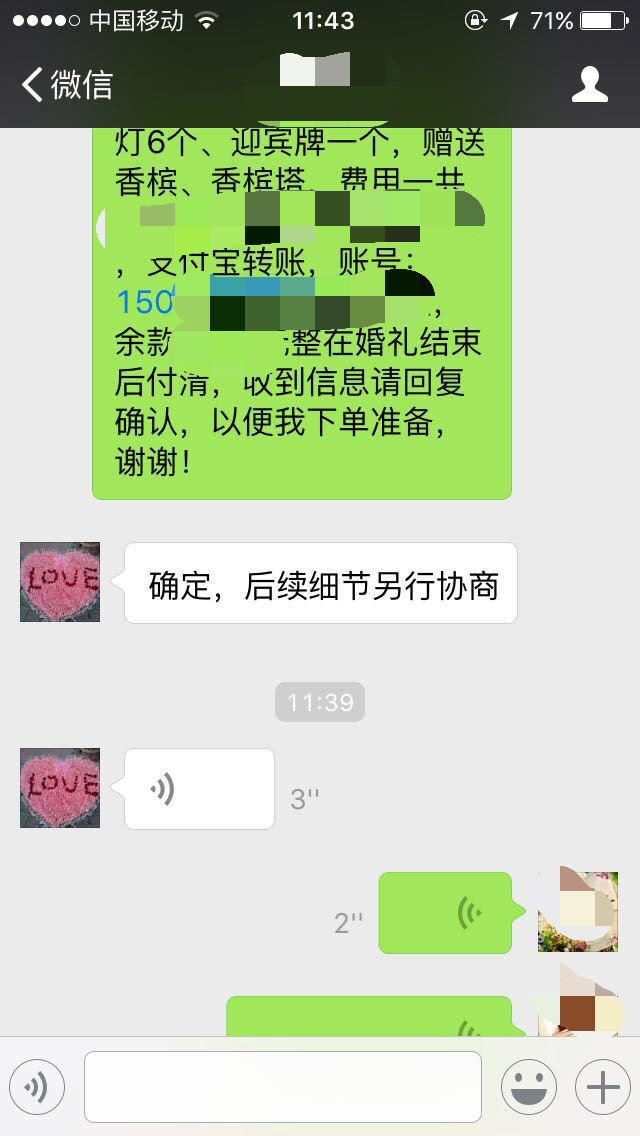Image resolution: width=640 pixels, height=1136 pixels.
Task: Play the sent 2-second voice message
Action: (445, 913)
